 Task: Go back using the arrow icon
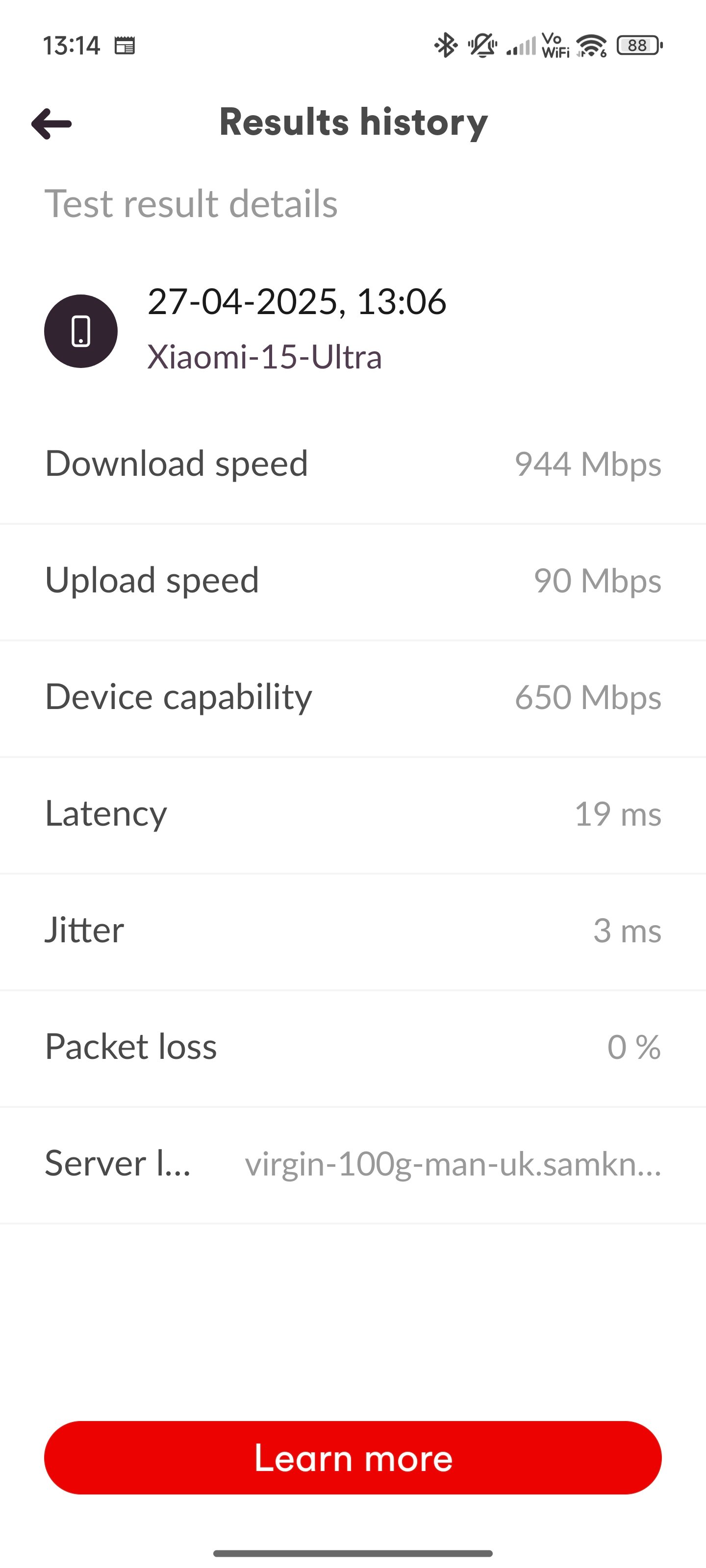(x=52, y=123)
